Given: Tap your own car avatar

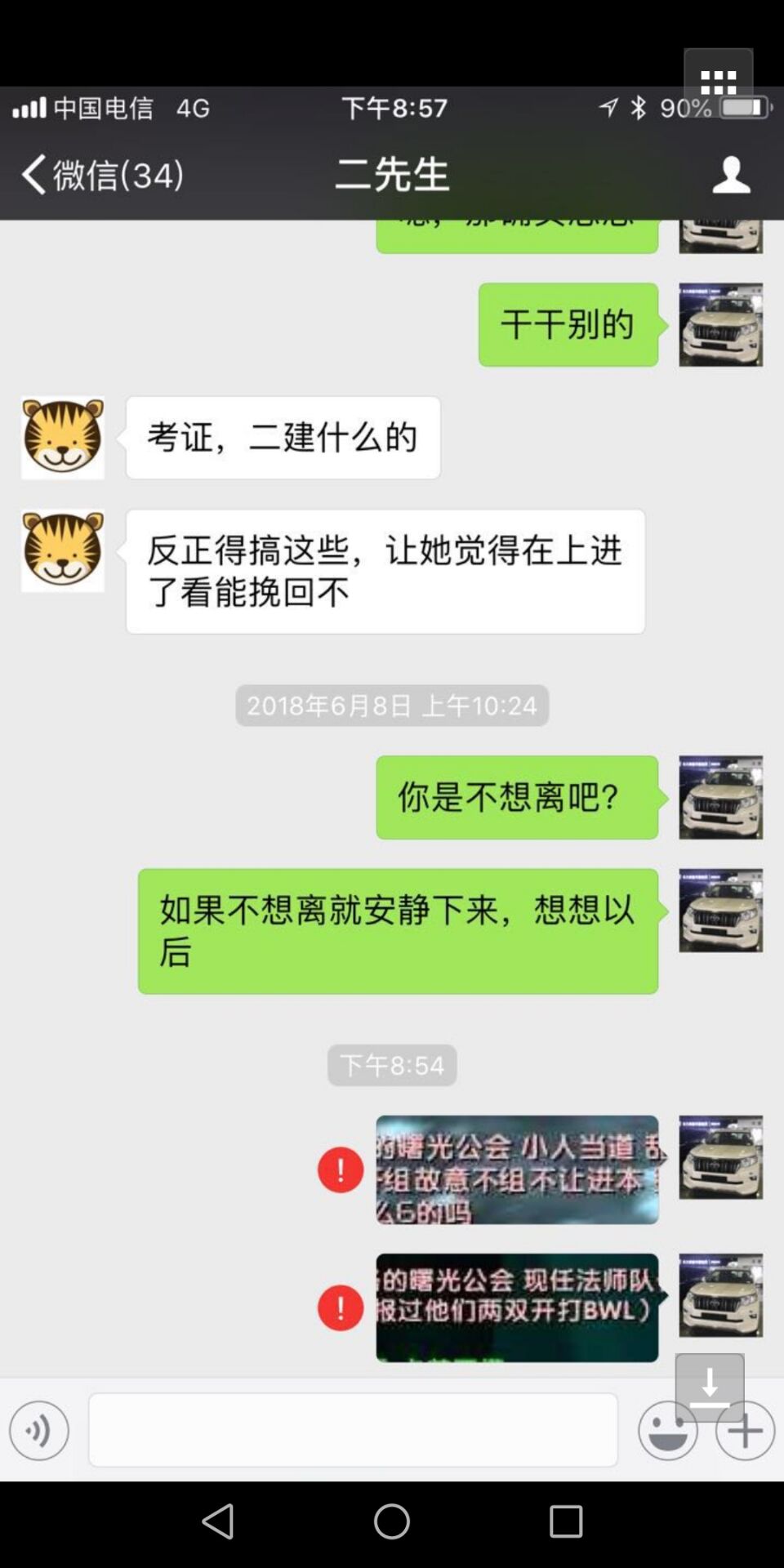Looking at the screenshot, I should click(720, 798).
